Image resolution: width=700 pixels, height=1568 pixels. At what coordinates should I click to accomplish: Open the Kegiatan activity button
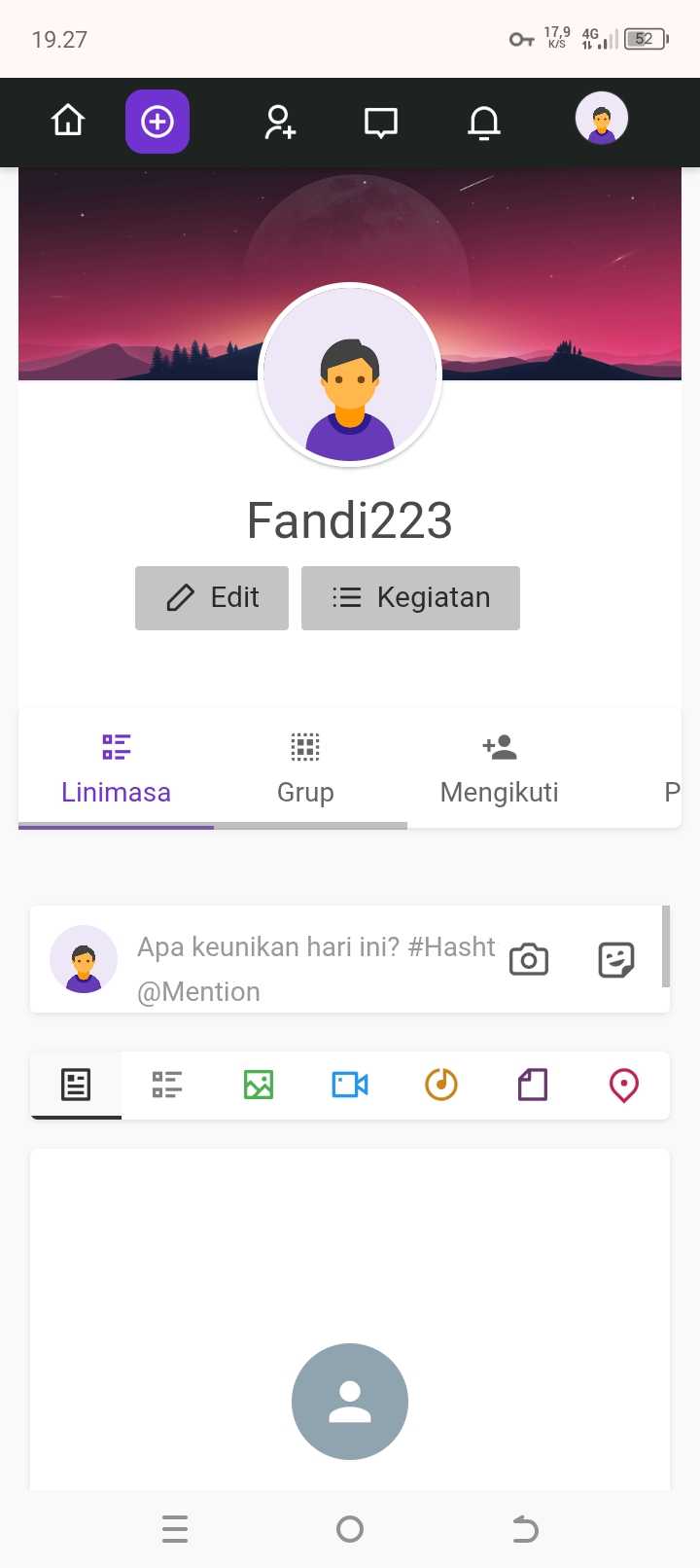(x=410, y=597)
